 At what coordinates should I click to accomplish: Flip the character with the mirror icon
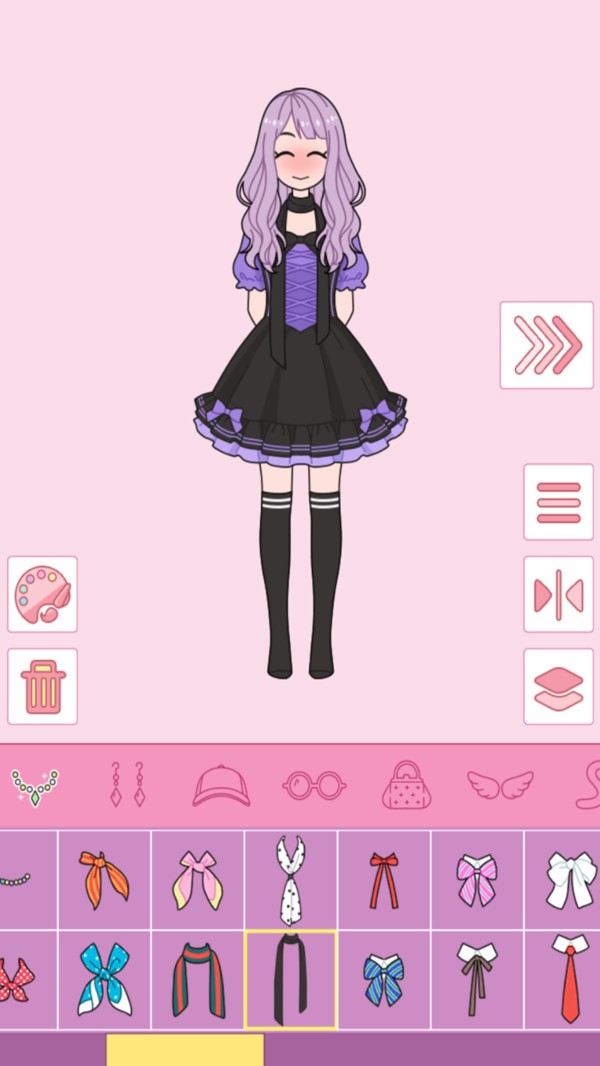(x=558, y=594)
